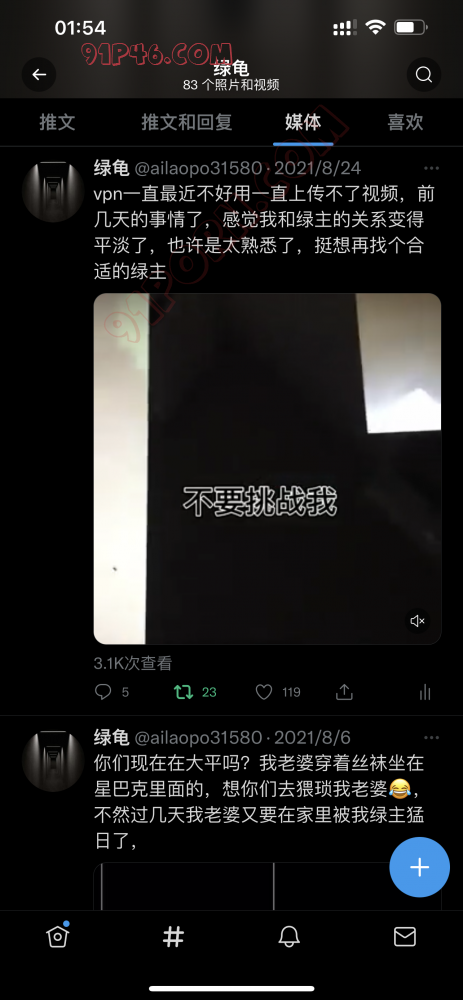The width and height of the screenshot is (463, 1000).
Task: Open the messages envelope tab
Action: click(x=405, y=936)
